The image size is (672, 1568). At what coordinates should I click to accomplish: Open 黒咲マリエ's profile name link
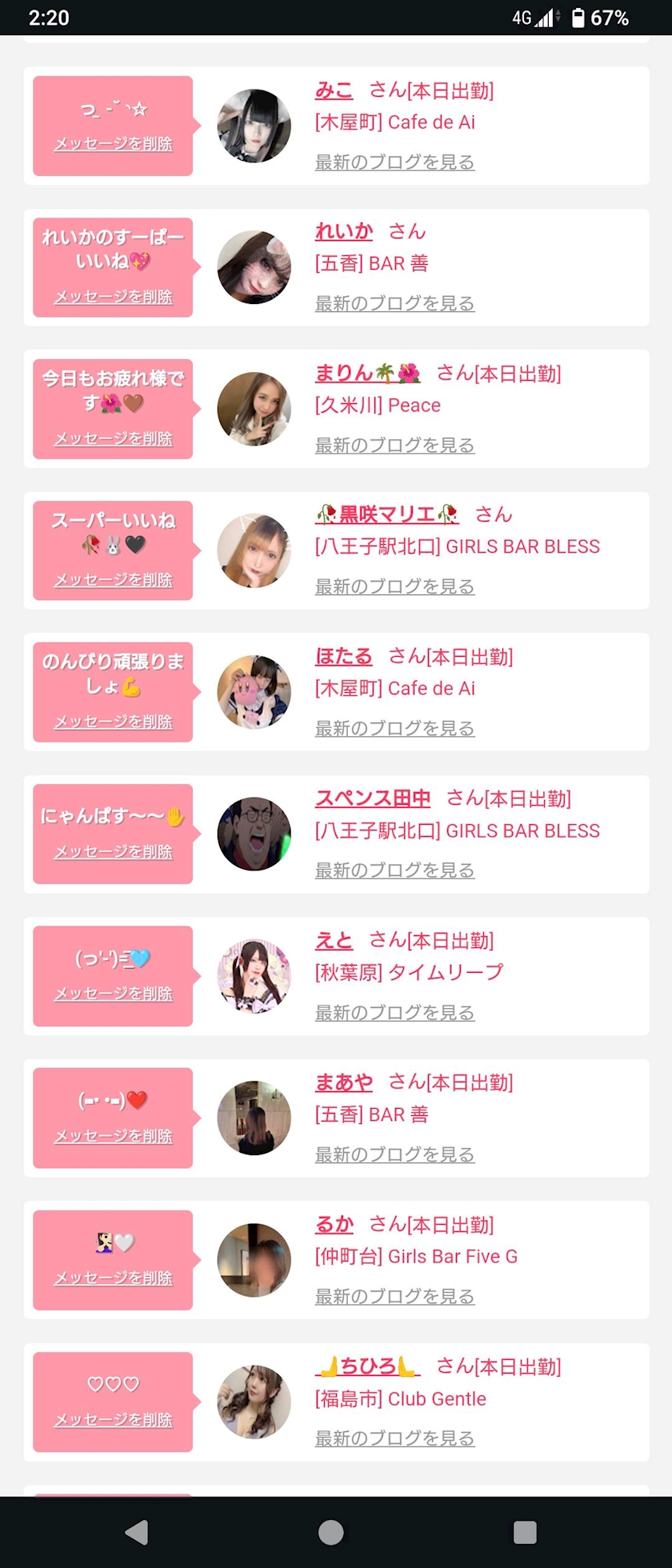387,514
